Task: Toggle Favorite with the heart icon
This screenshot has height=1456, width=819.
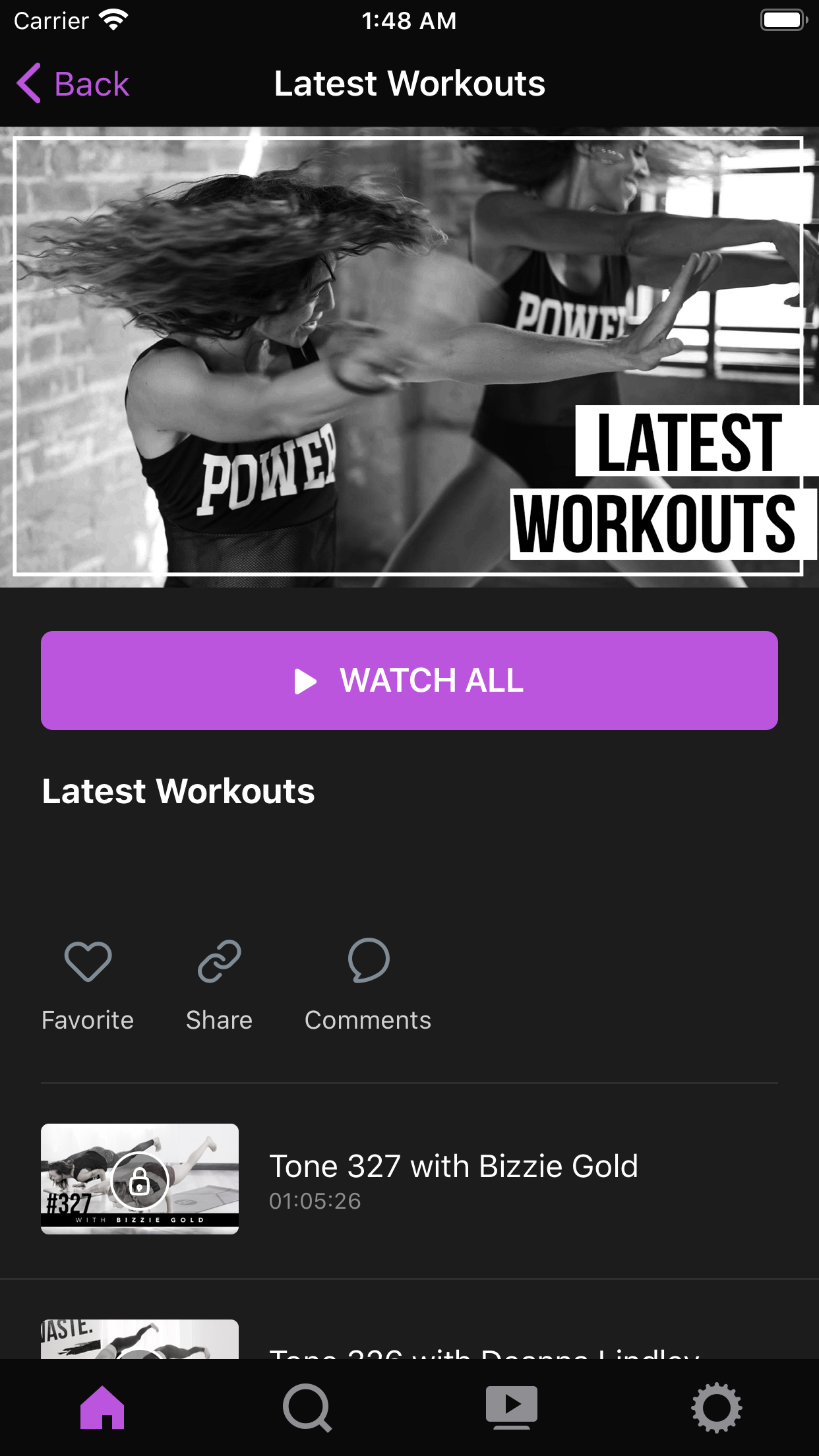Action: tap(87, 961)
